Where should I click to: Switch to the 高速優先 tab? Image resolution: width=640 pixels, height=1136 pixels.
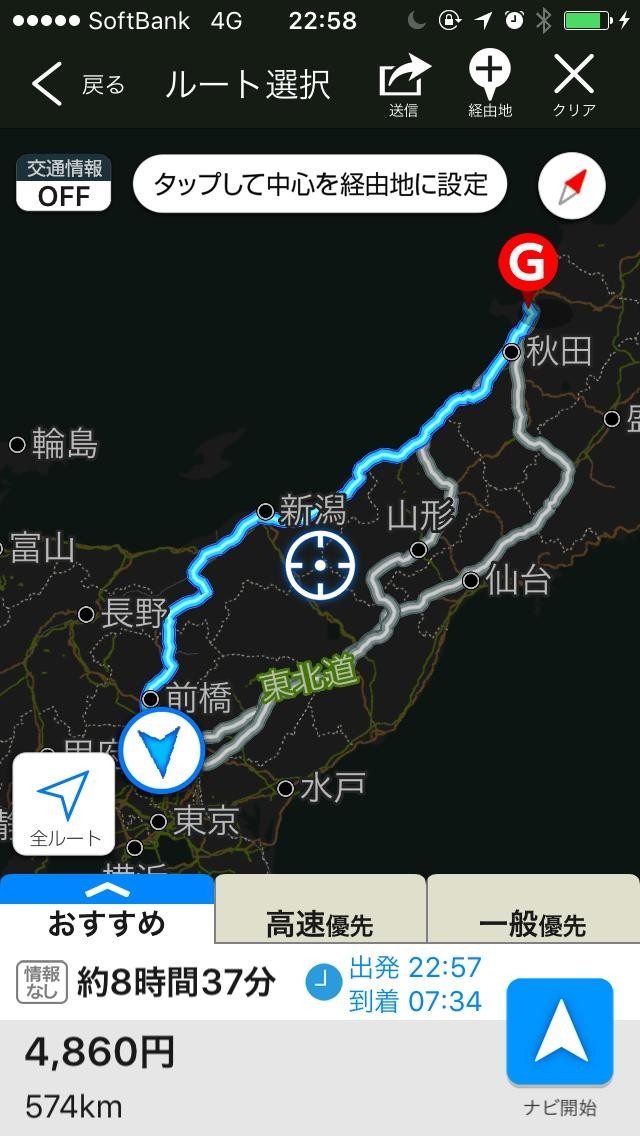pos(320,913)
